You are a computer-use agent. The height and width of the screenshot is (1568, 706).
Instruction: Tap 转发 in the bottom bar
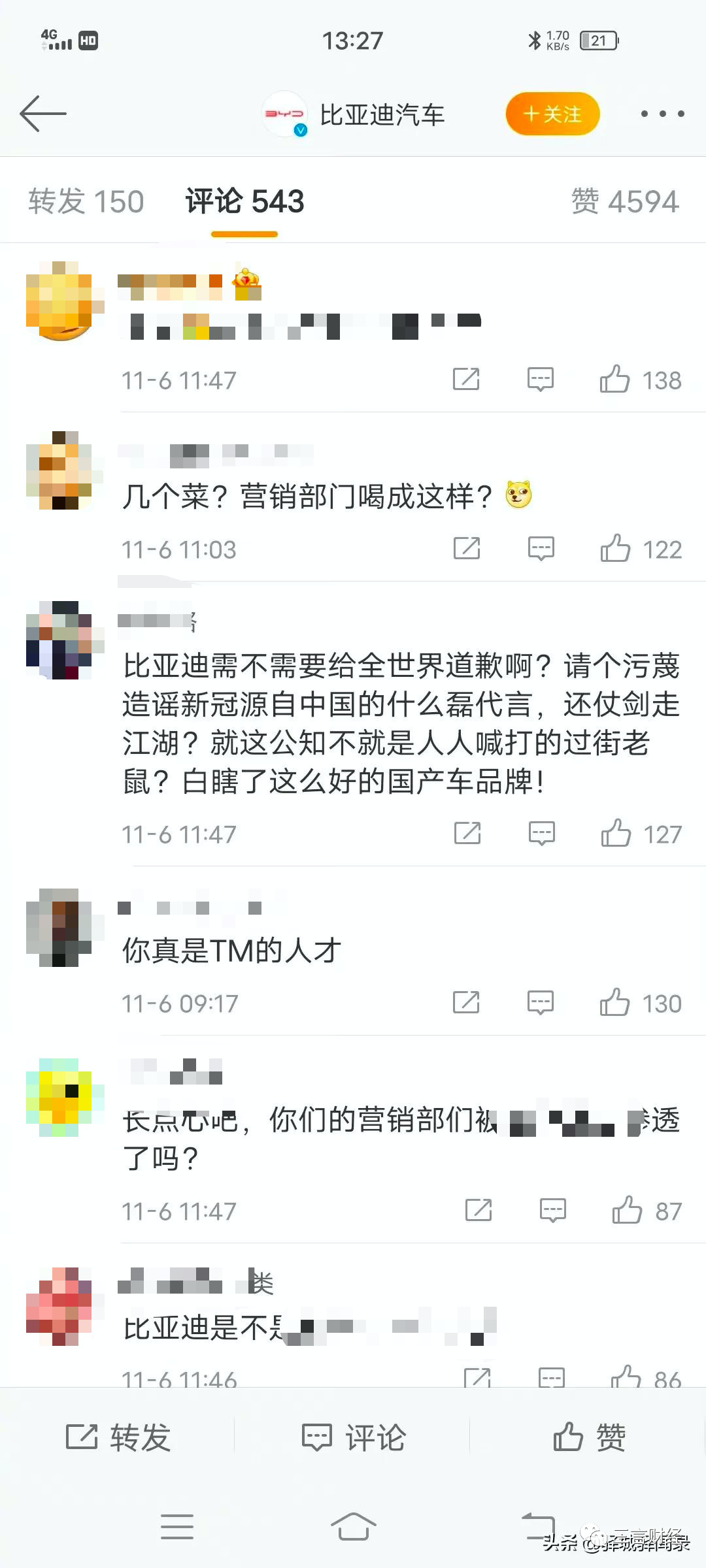tap(118, 1437)
